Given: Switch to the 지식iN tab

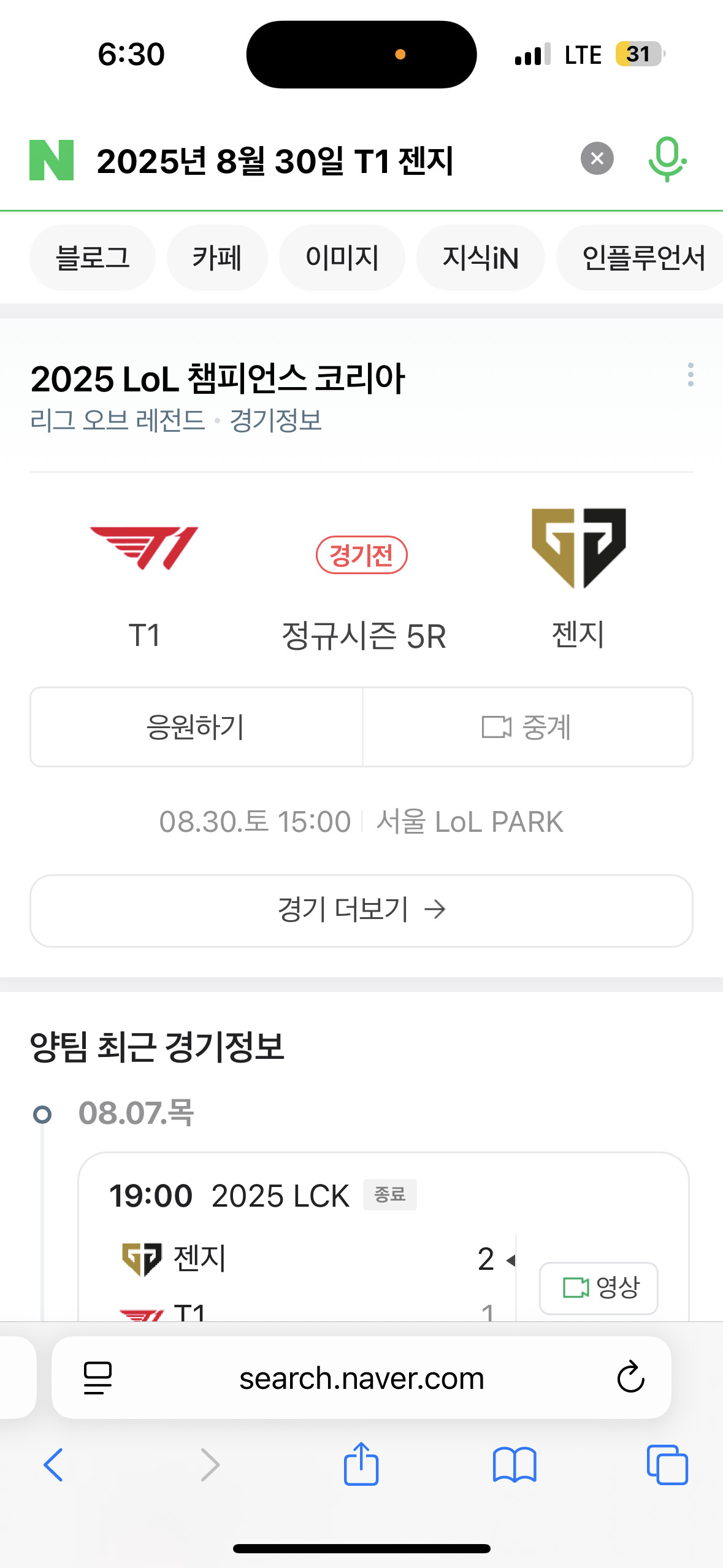Looking at the screenshot, I should (480, 258).
